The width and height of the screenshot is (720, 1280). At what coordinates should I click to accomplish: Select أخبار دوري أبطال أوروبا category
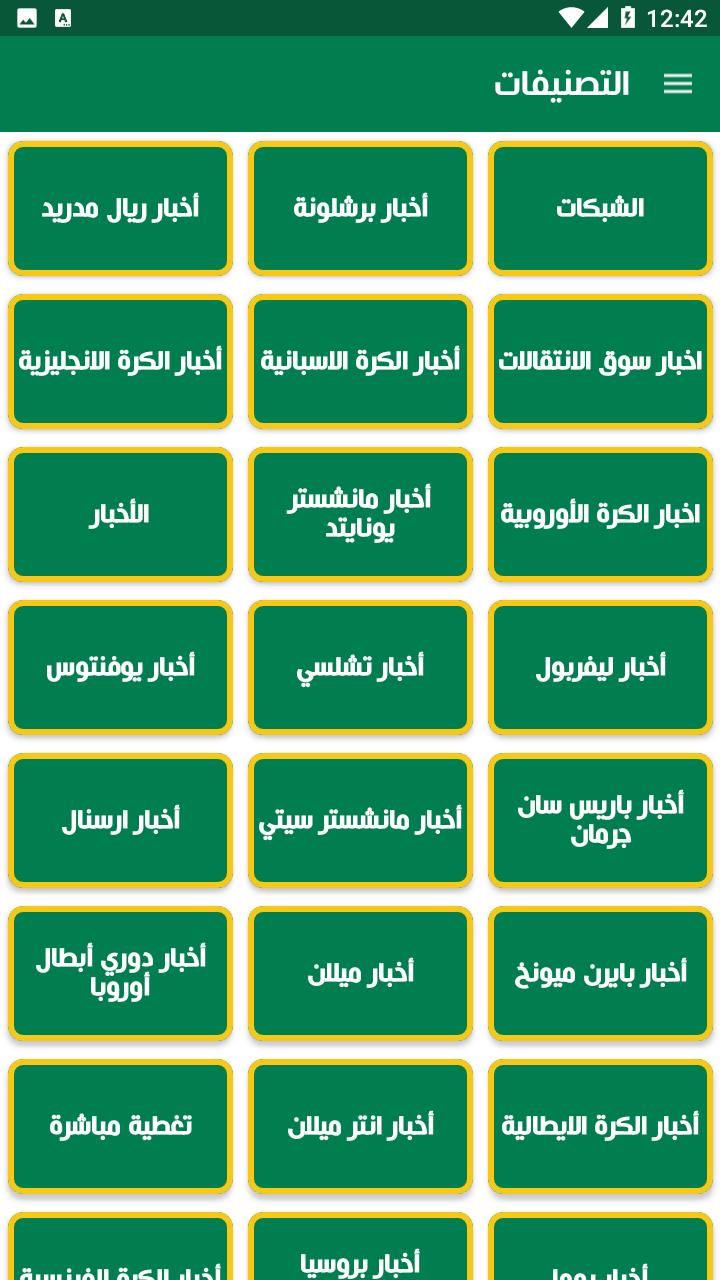pyautogui.click(x=120, y=973)
